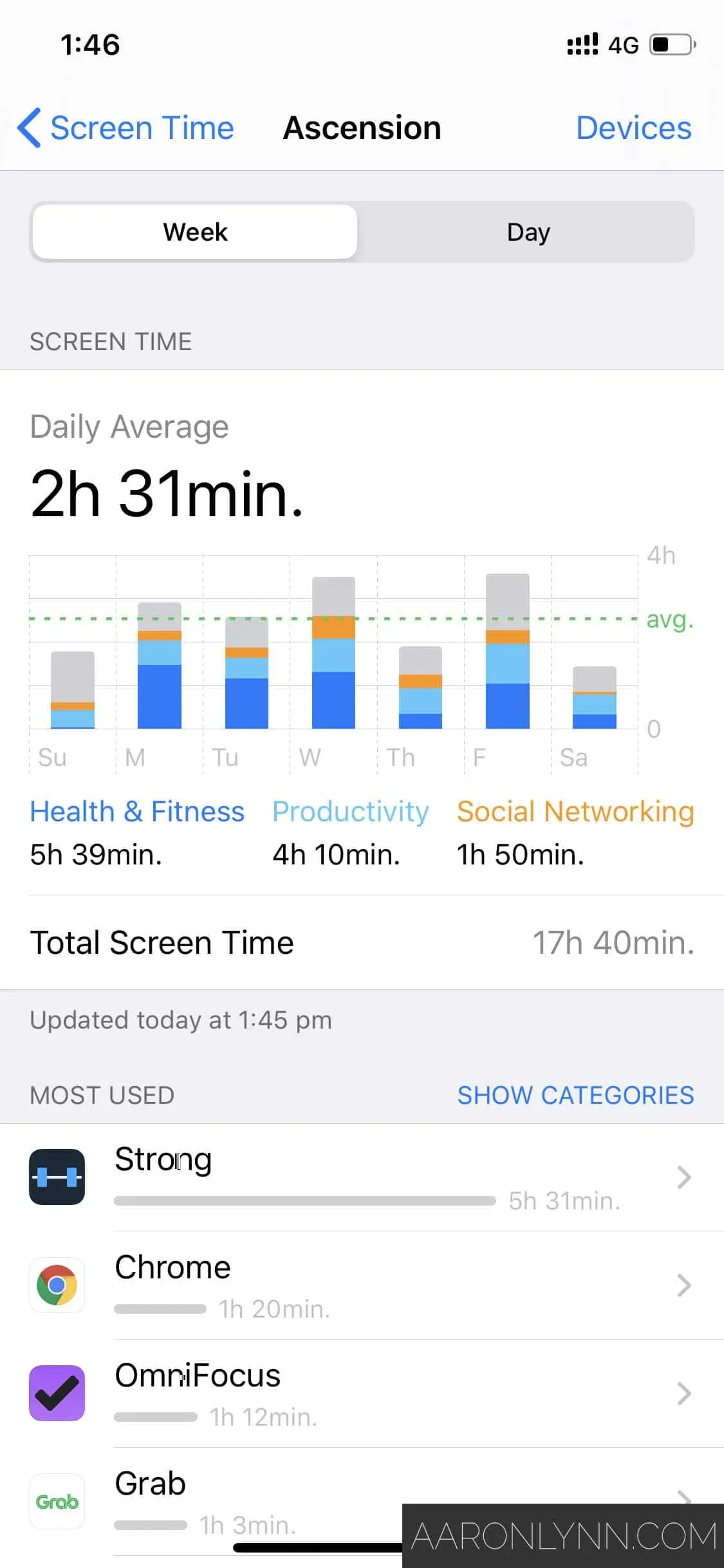Open the Strong app icon
724x1568 pixels.
pyautogui.click(x=57, y=1176)
